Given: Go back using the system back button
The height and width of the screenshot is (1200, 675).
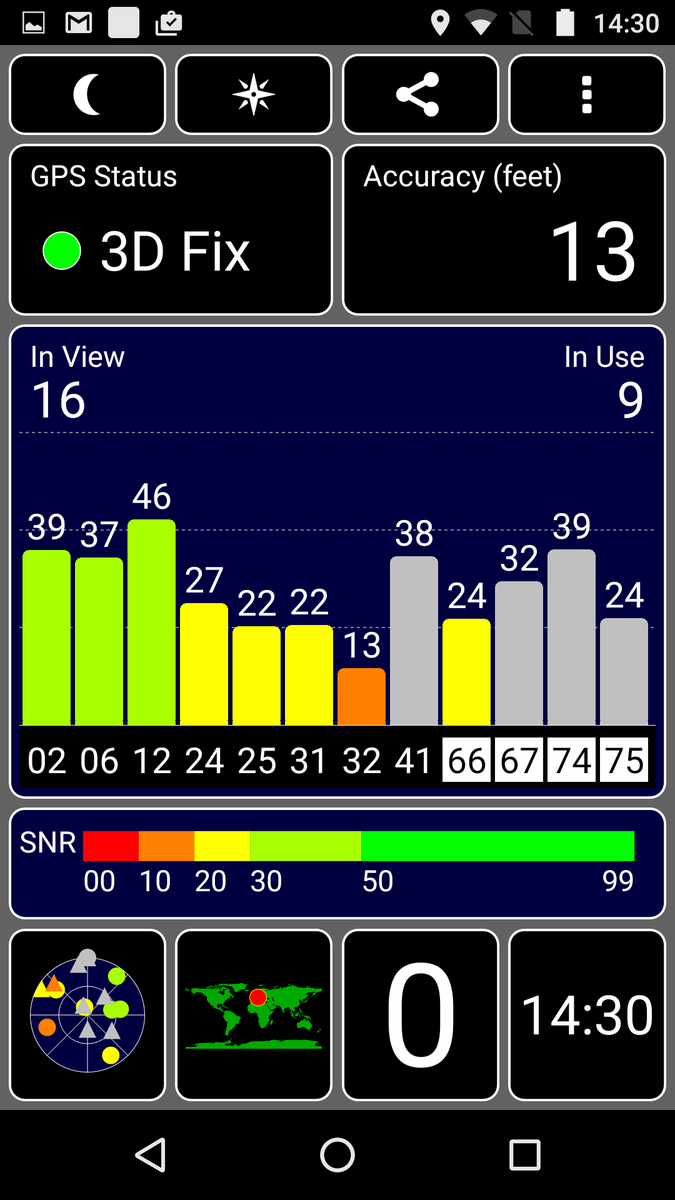Looking at the screenshot, I should coord(151,1155).
